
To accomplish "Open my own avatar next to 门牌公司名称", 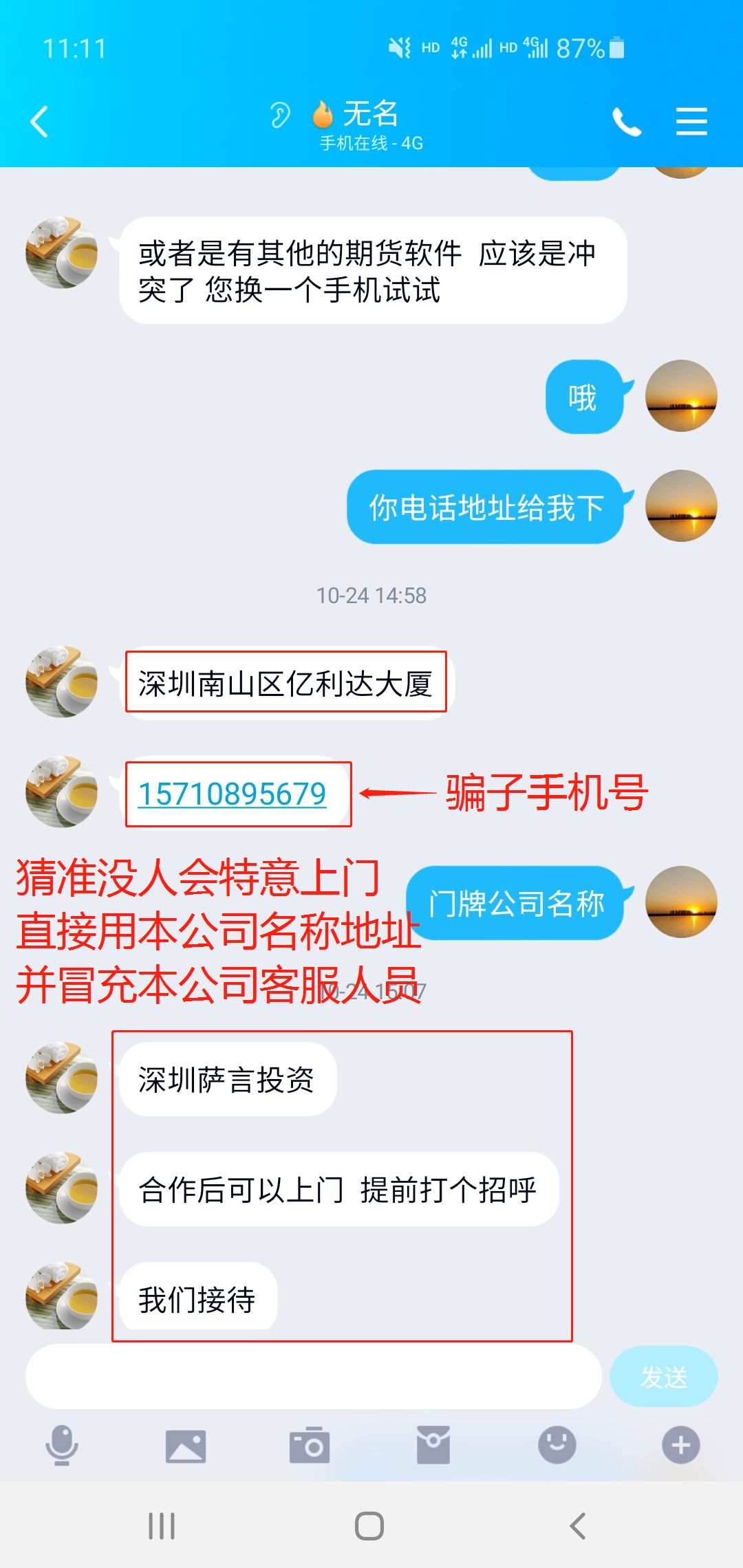I will tap(681, 902).
